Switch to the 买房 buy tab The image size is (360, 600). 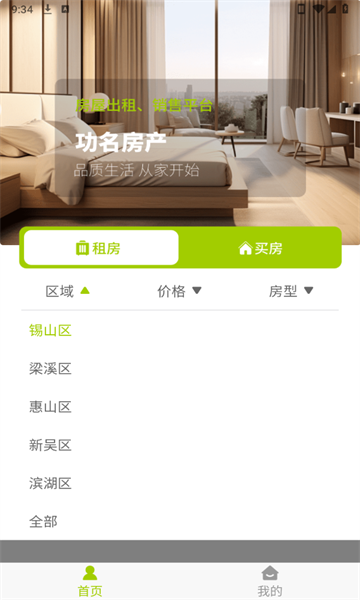(260, 248)
